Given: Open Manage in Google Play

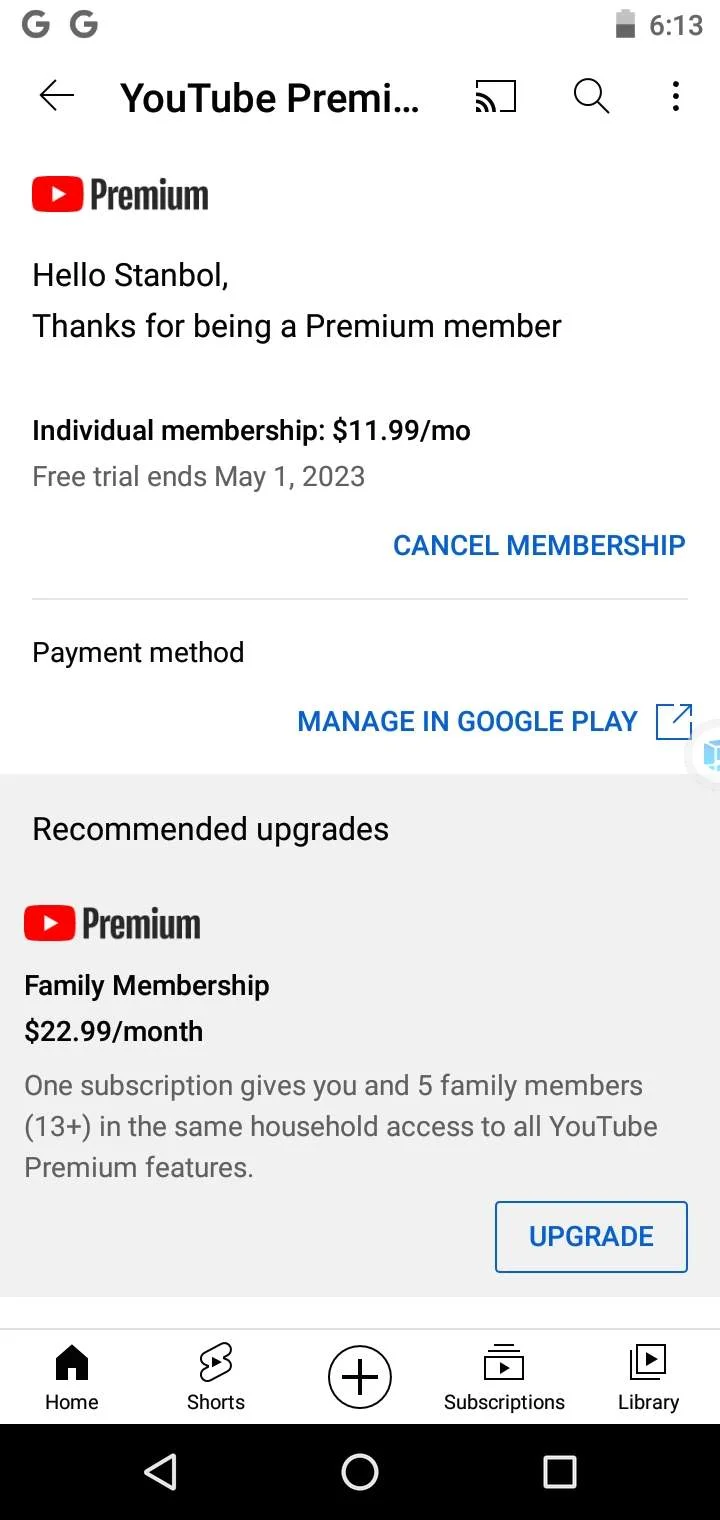Looking at the screenshot, I should pyautogui.click(x=494, y=721).
